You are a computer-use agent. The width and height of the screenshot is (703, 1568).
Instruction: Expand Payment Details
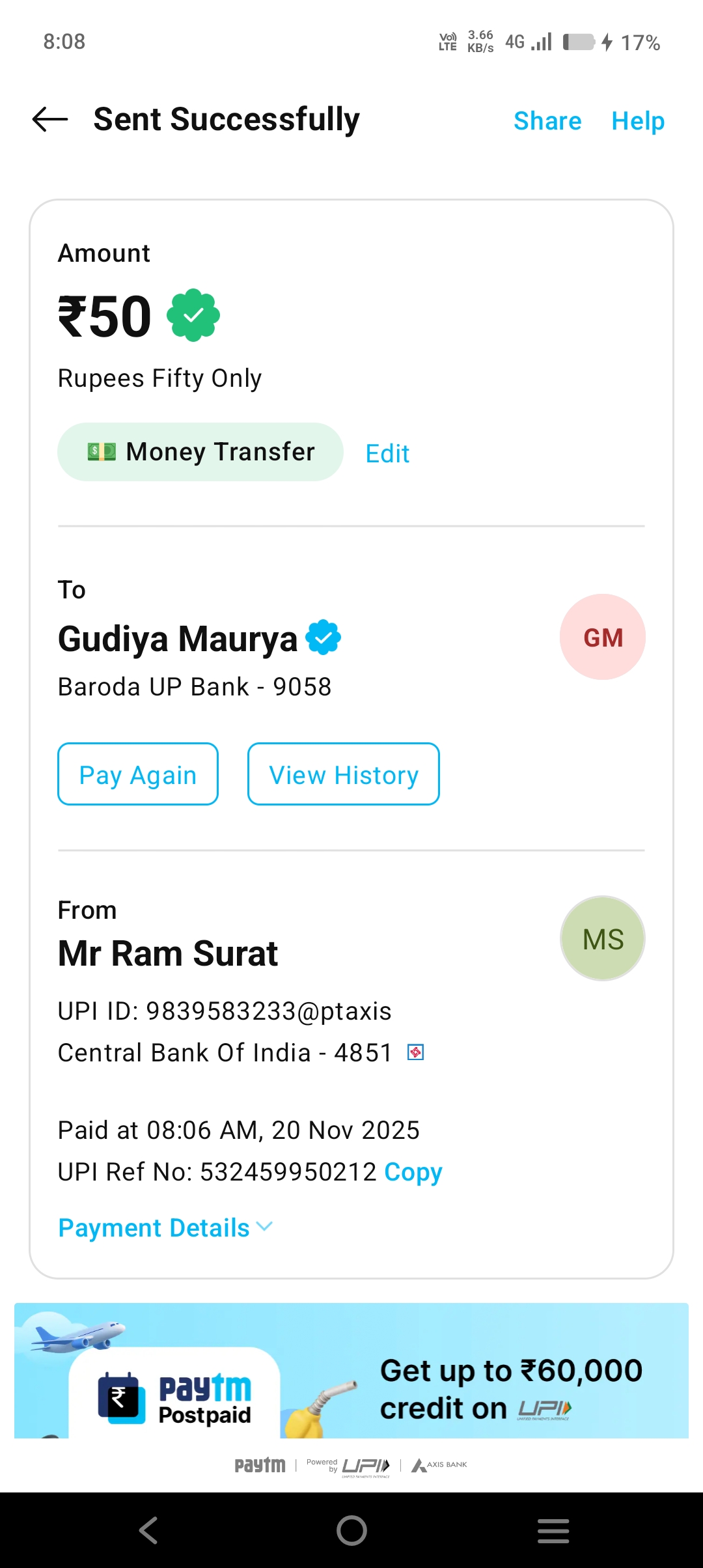(165, 1228)
